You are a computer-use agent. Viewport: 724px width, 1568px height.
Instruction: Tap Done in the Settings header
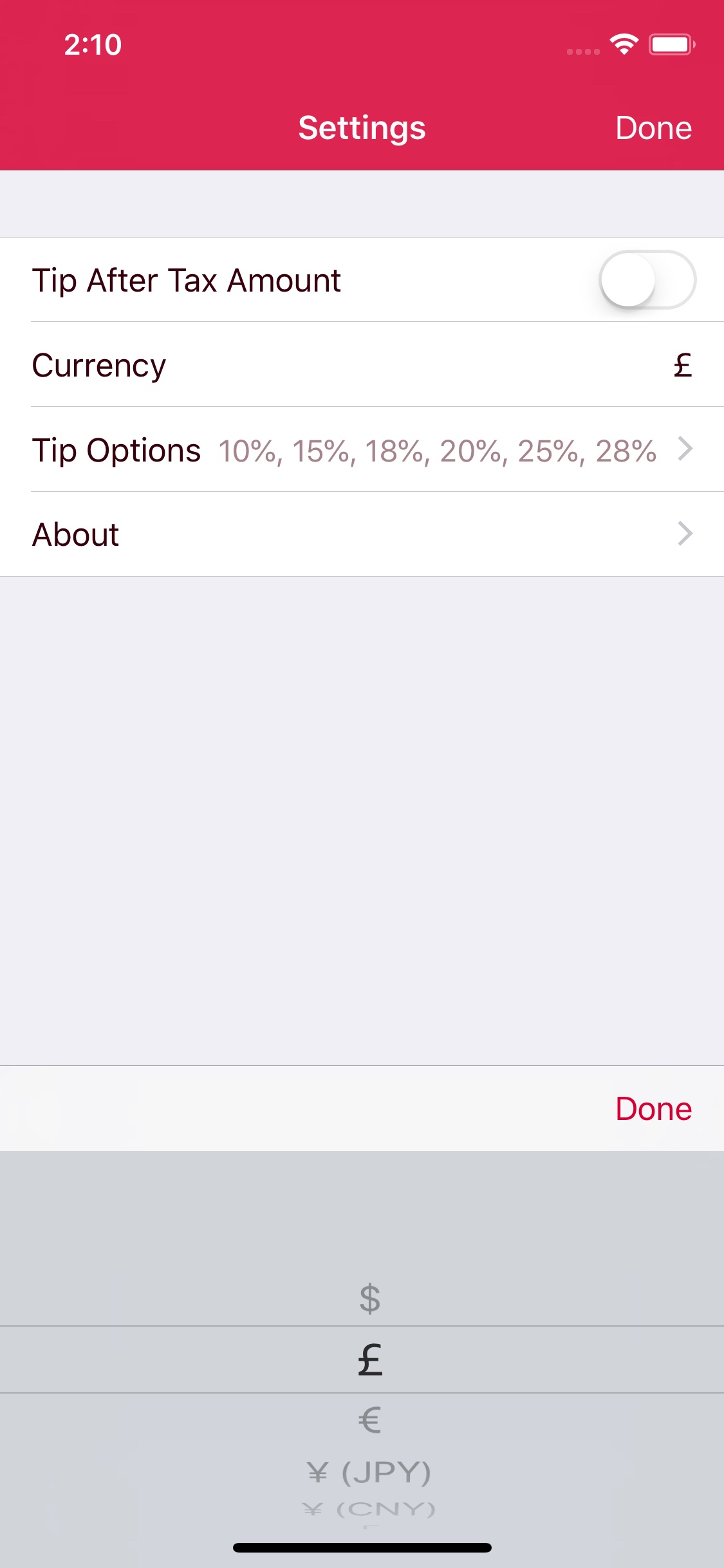(653, 127)
